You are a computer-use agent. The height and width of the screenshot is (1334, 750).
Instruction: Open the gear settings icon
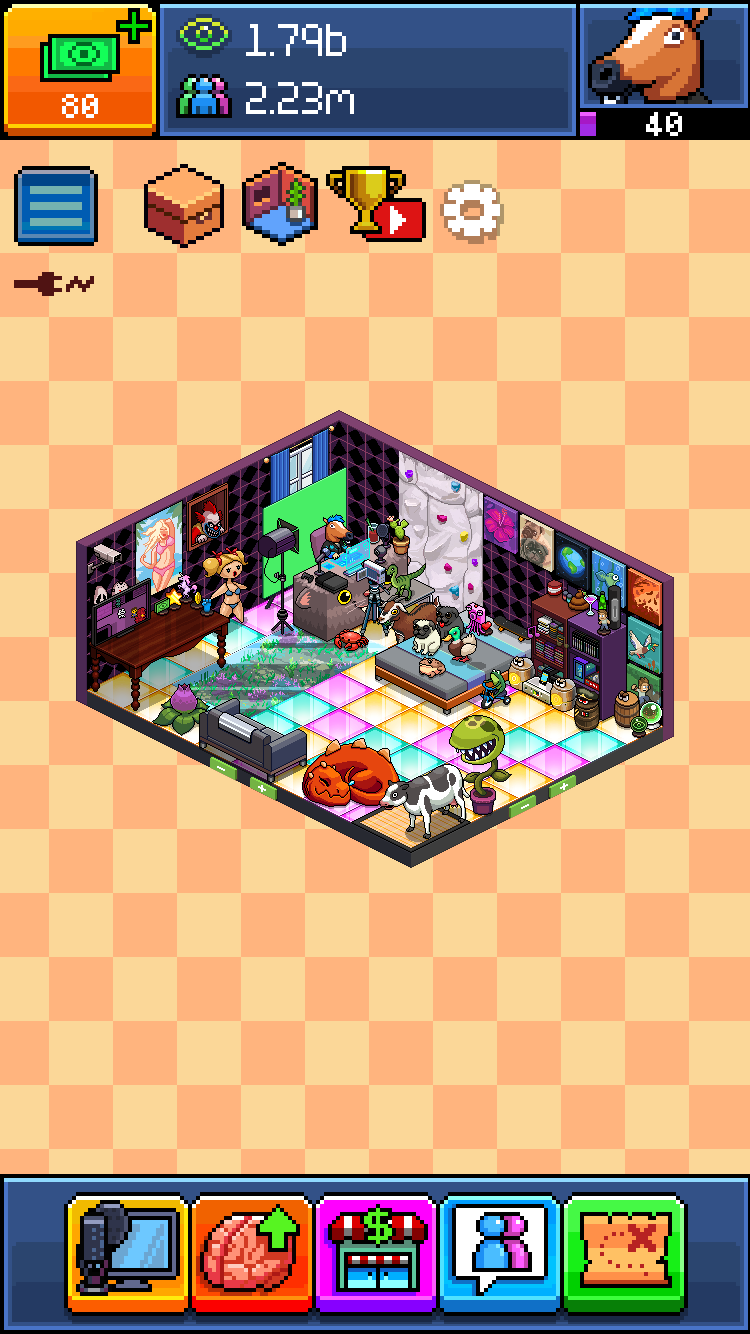coord(472,209)
